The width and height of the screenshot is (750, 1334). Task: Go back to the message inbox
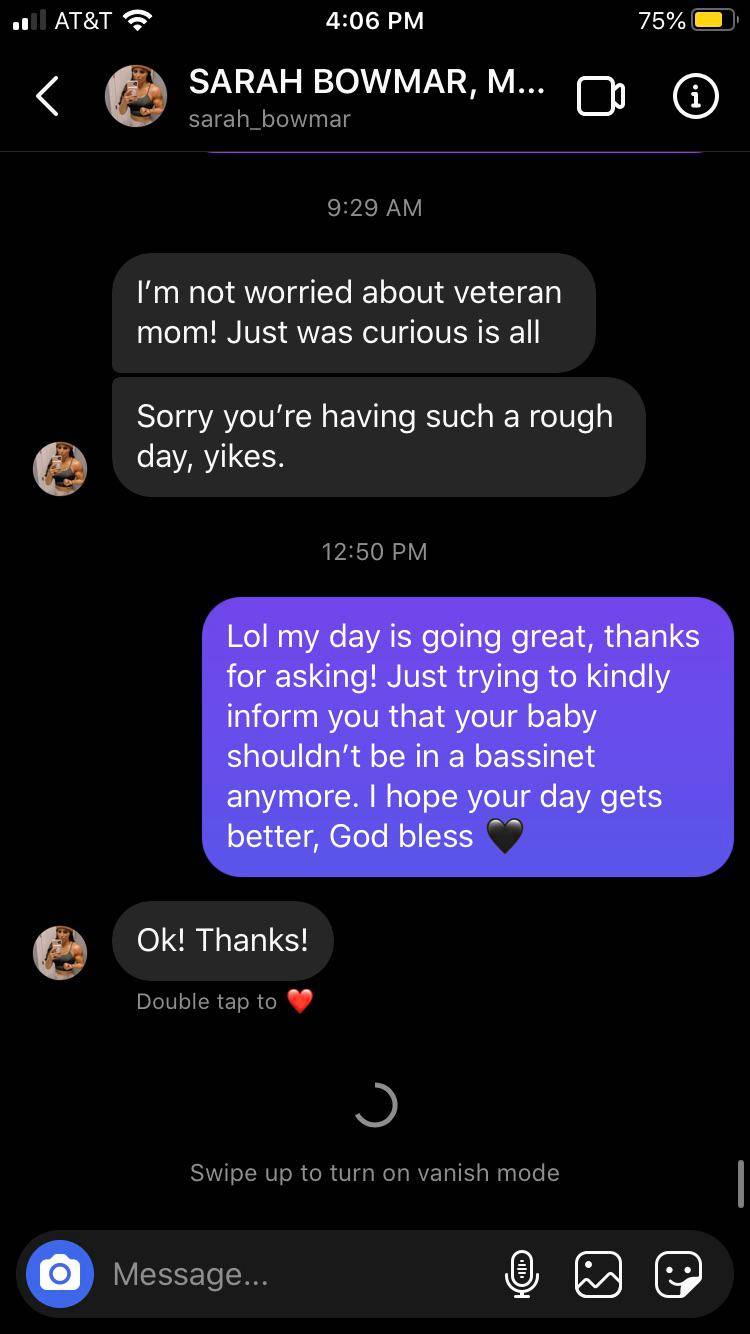(x=47, y=96)
